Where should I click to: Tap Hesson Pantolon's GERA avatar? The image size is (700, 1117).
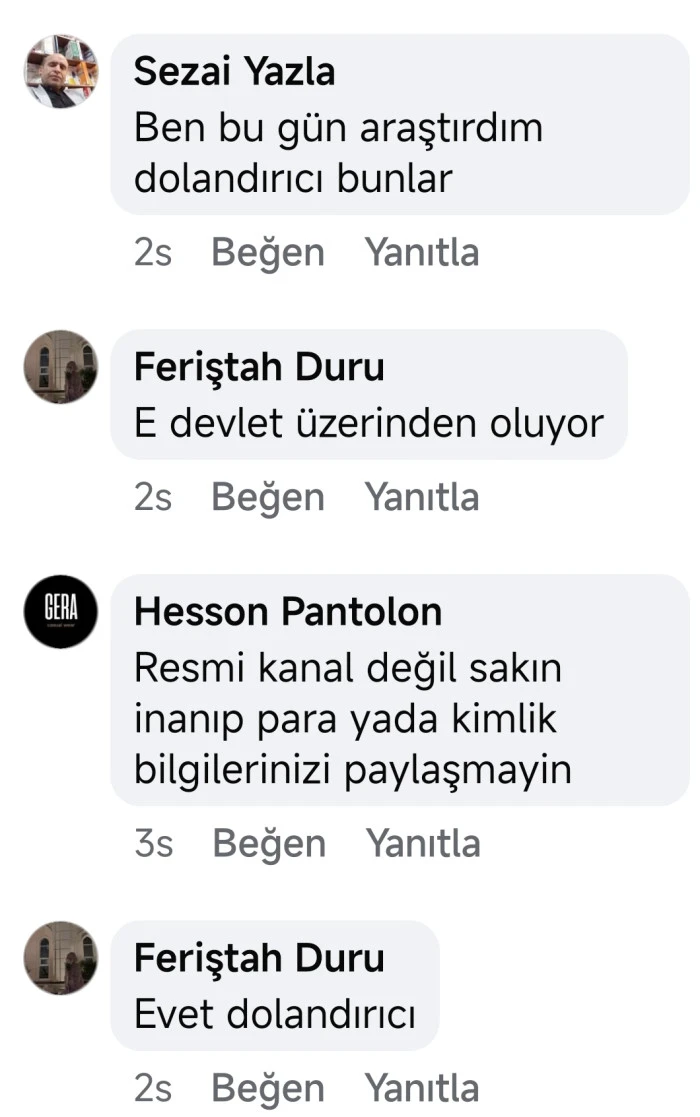(61, 611)
